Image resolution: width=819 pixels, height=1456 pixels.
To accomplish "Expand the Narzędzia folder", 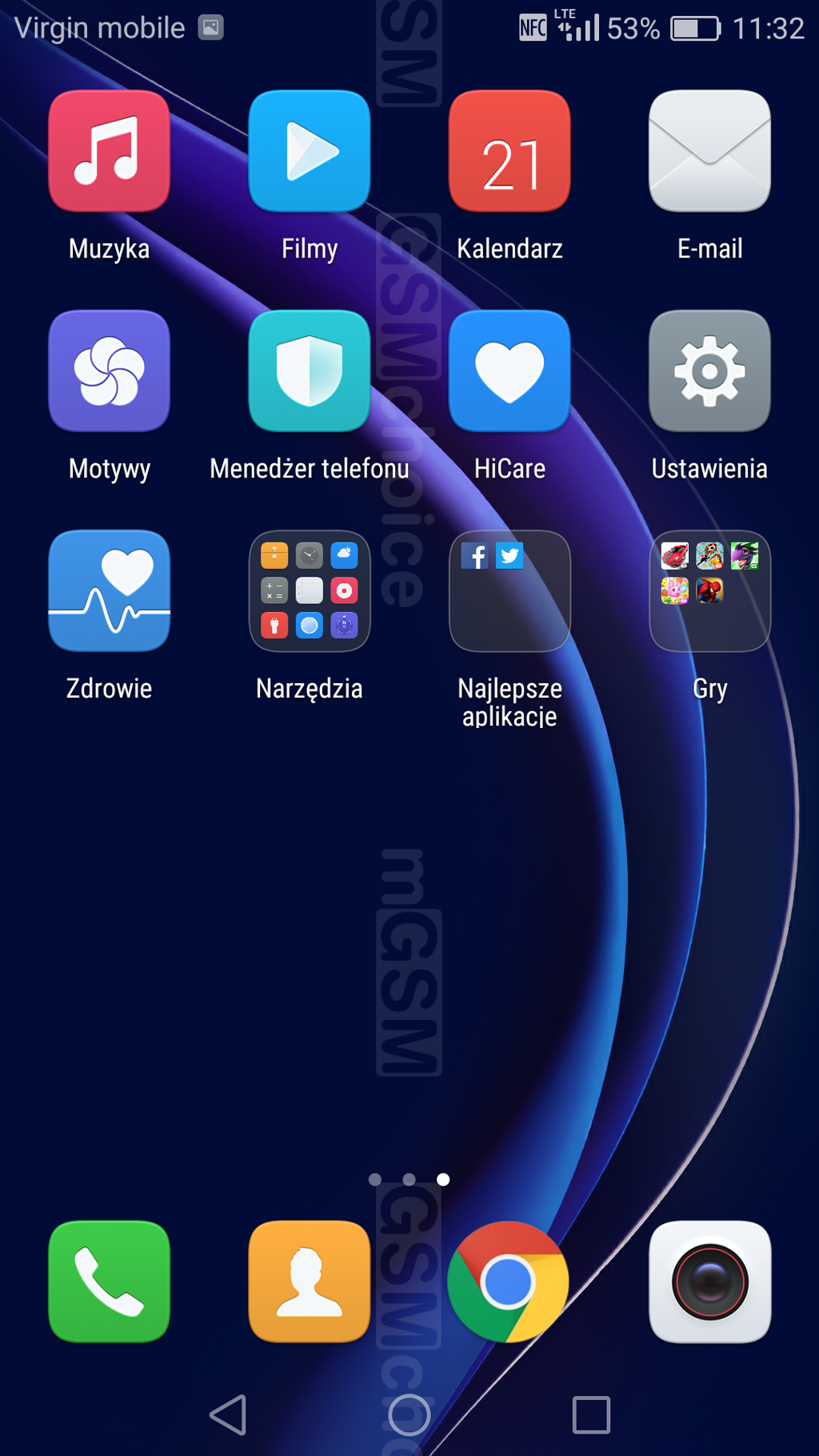I will [x=310, y=591].
